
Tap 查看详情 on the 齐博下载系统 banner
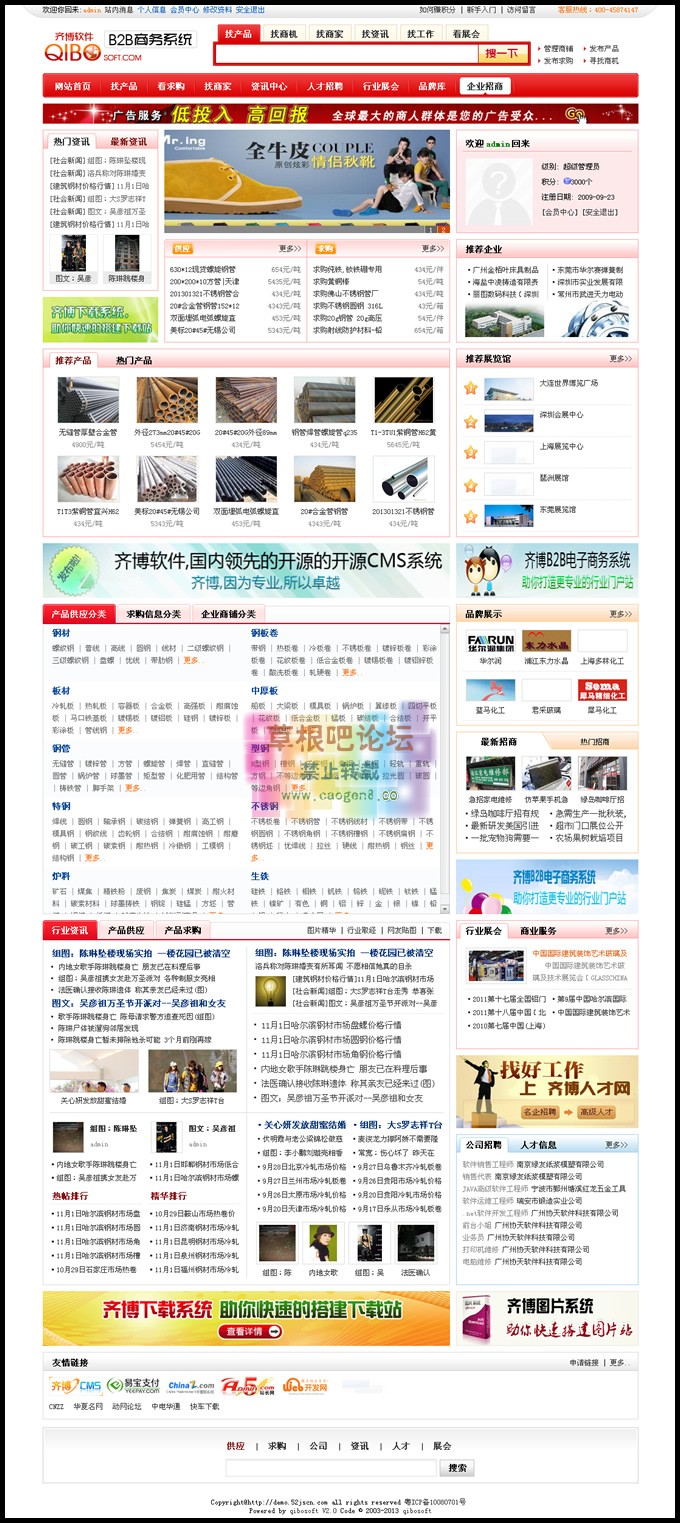tap(244, 1331)
